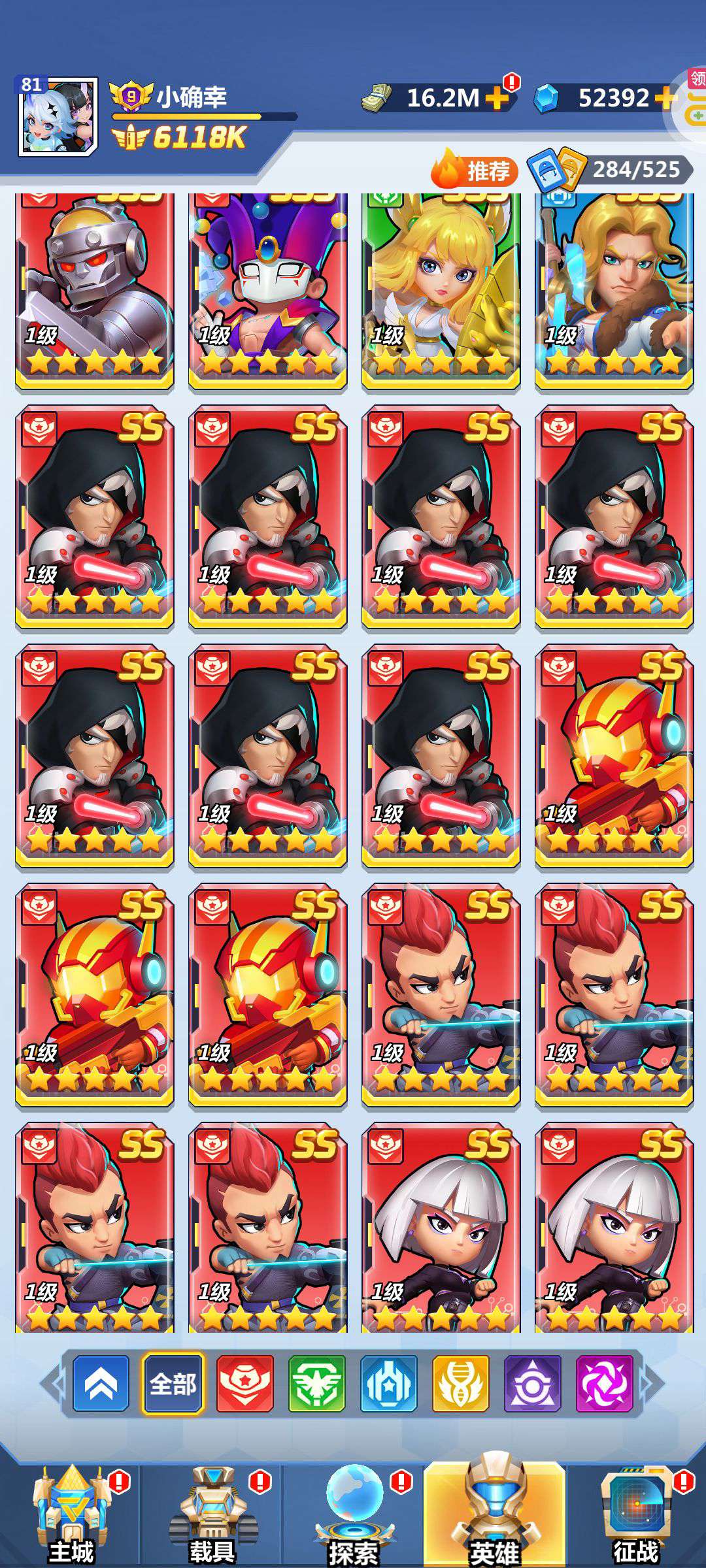Open the SSS blonde winged girl hero card

coord(441,292)
